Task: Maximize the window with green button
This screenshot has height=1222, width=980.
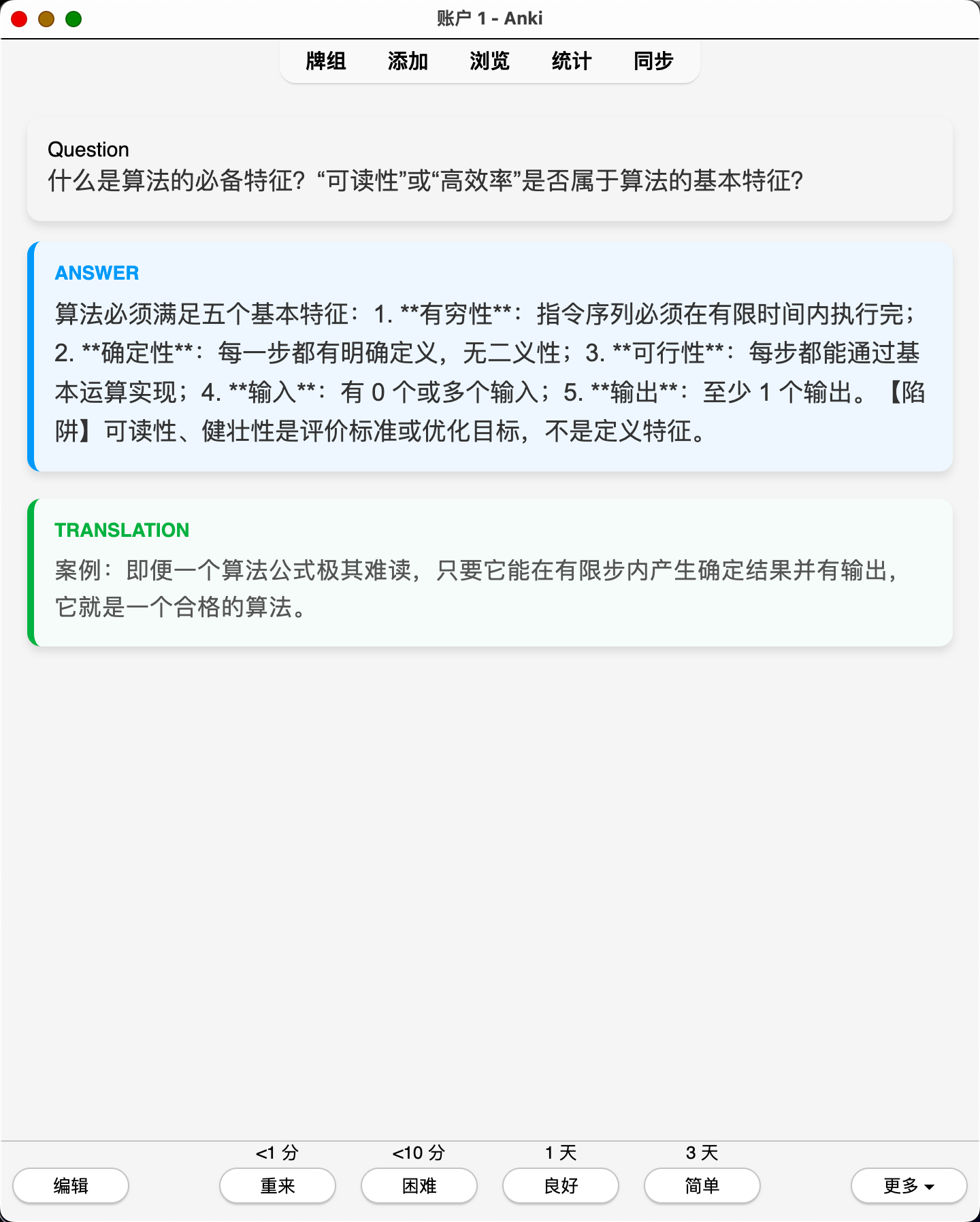Action: 73,19
